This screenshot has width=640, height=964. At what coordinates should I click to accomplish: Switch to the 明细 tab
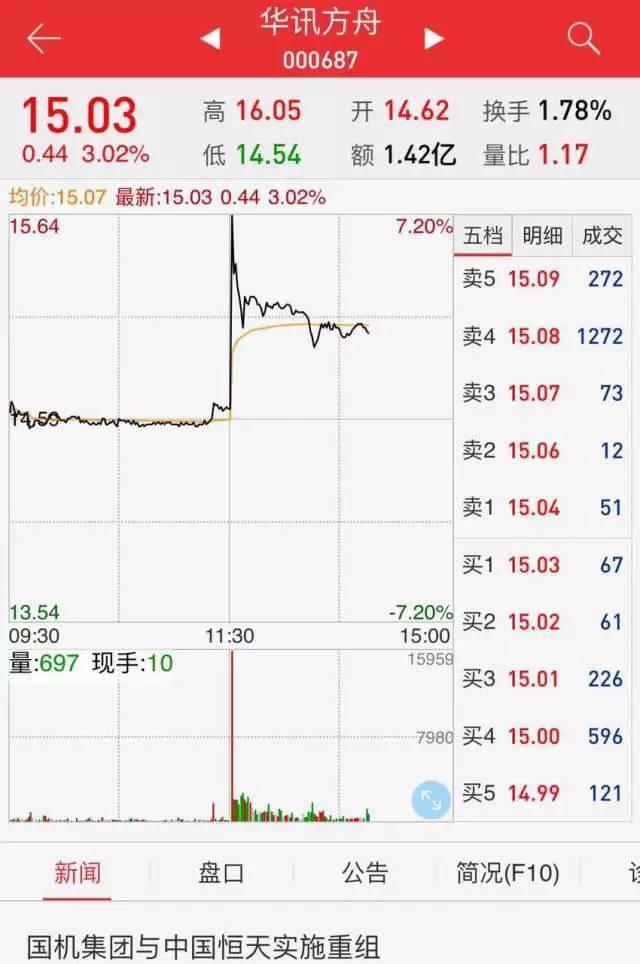[542, 236]
